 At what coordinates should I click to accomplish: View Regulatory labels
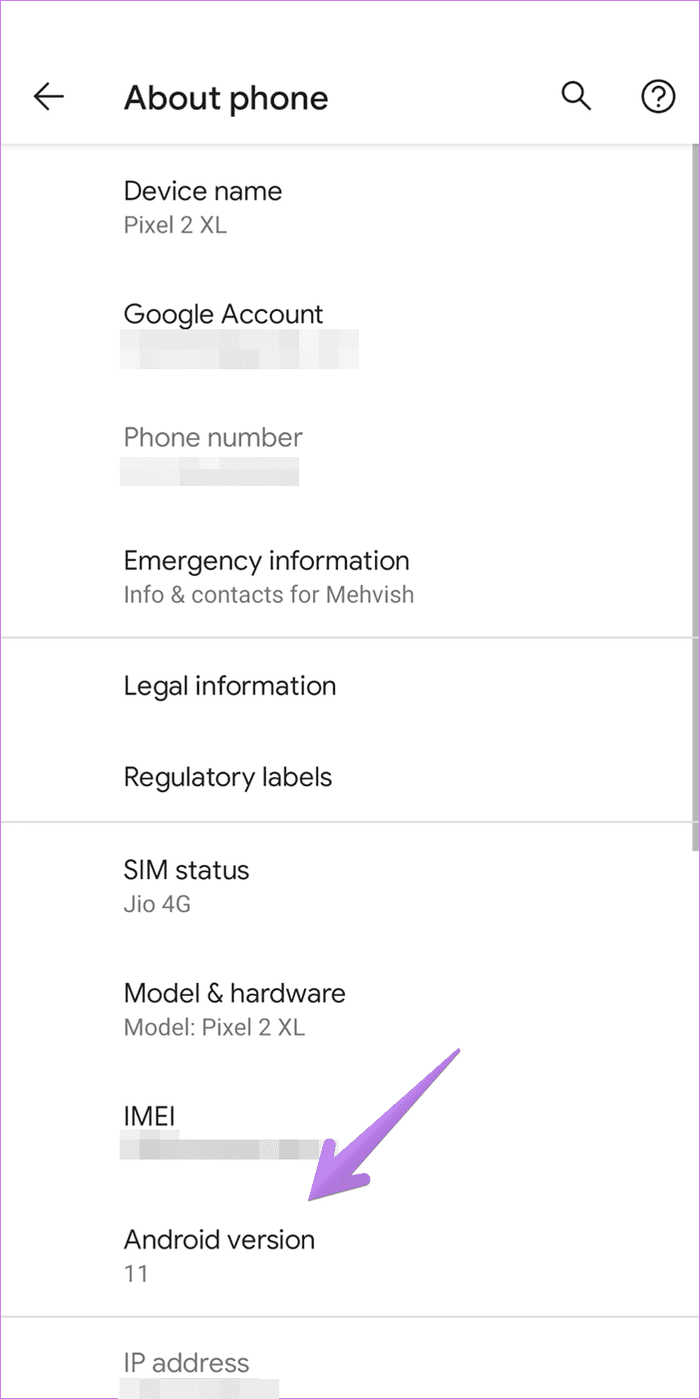346,777
